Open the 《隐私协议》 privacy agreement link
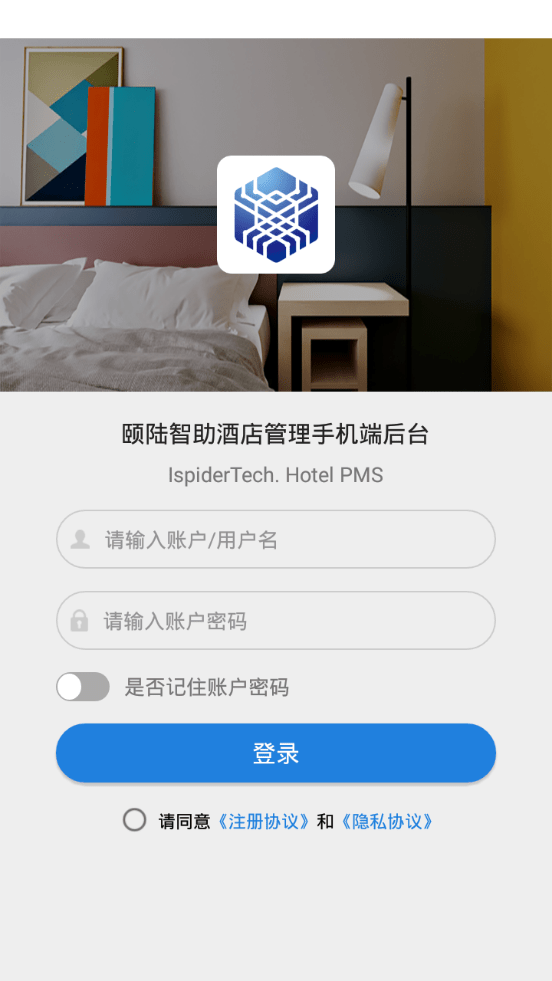Screen dimensions: 552x981 (x=386, y=821)
